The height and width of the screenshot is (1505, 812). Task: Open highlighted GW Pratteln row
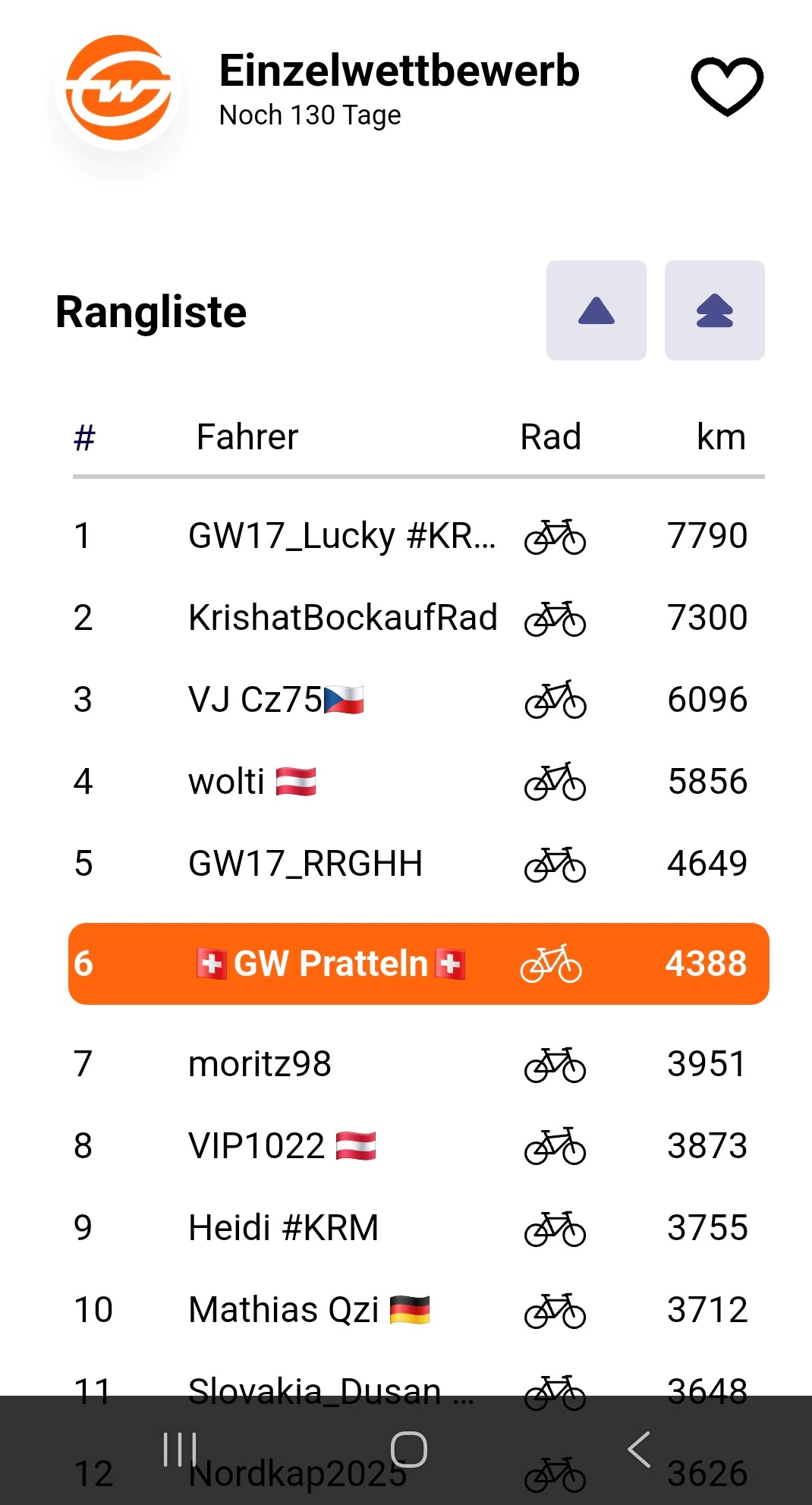point(419,964)
